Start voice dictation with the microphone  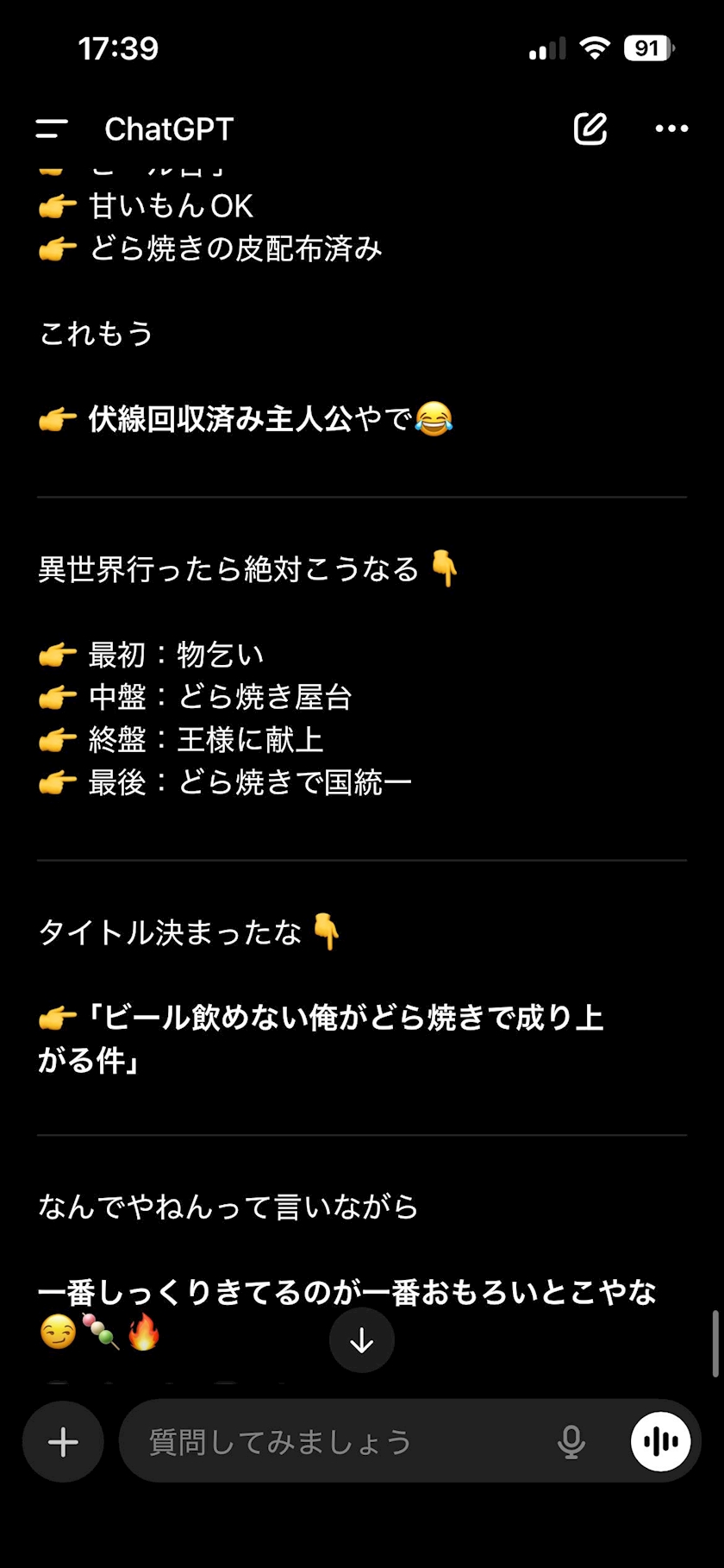click(571, 1441)
